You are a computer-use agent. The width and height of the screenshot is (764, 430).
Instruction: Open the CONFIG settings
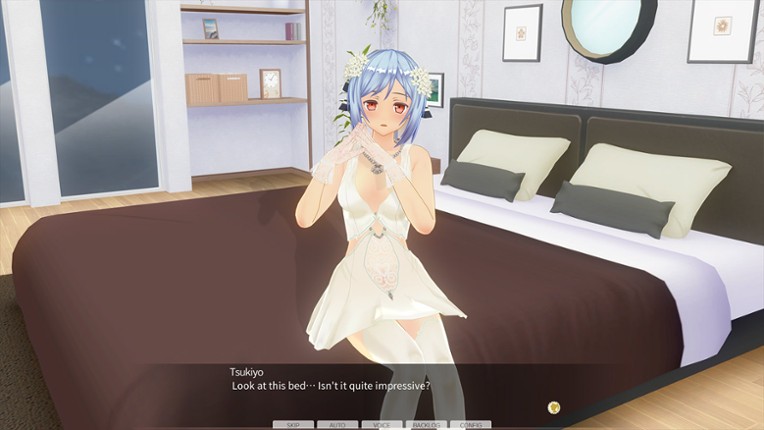pyautogui.click(x=470, y=425)
